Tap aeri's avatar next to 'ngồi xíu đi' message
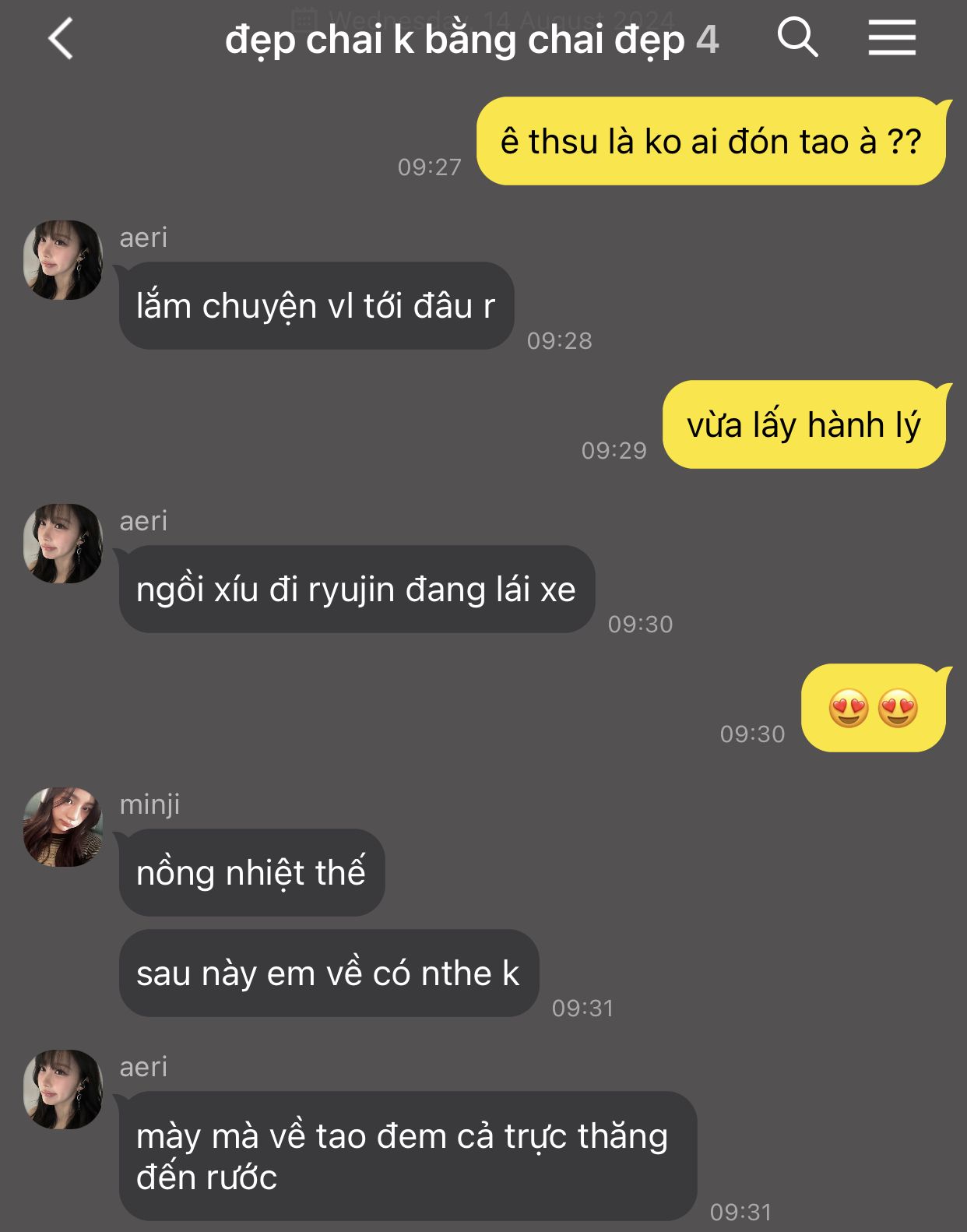The image size is (967, 1232). pos(63,544)
